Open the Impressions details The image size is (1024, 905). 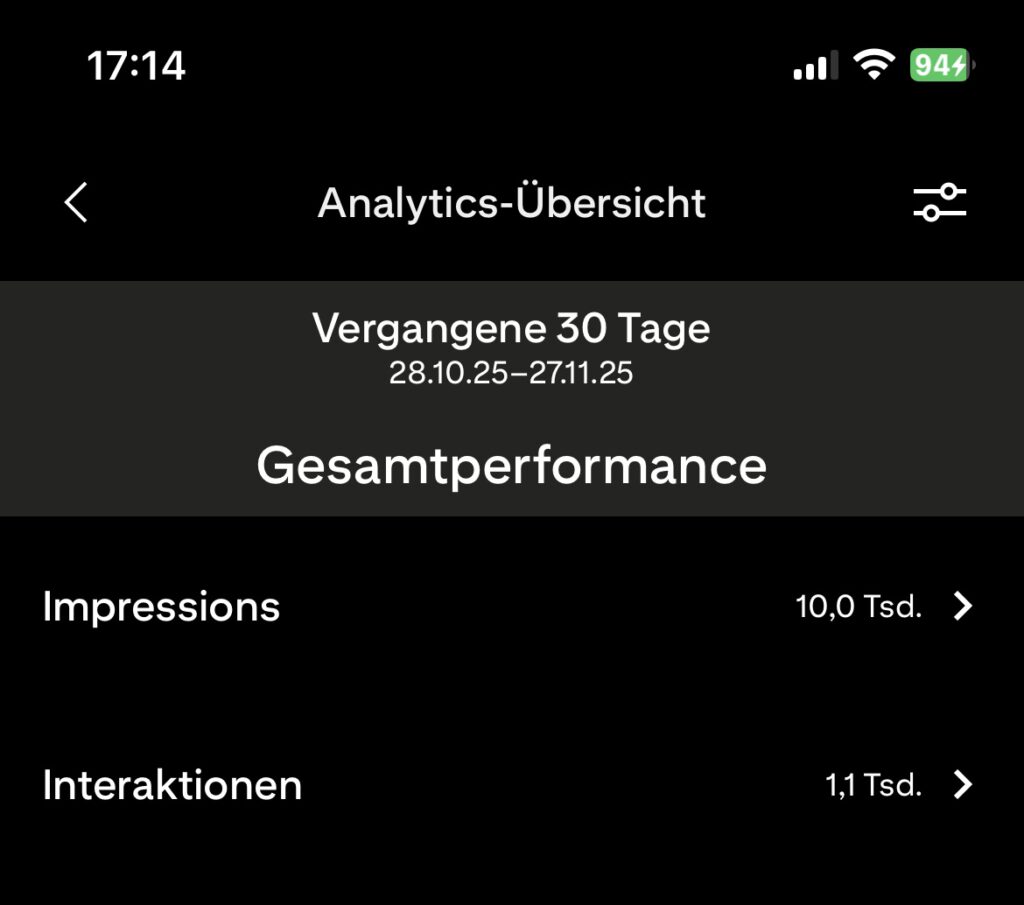510,606
